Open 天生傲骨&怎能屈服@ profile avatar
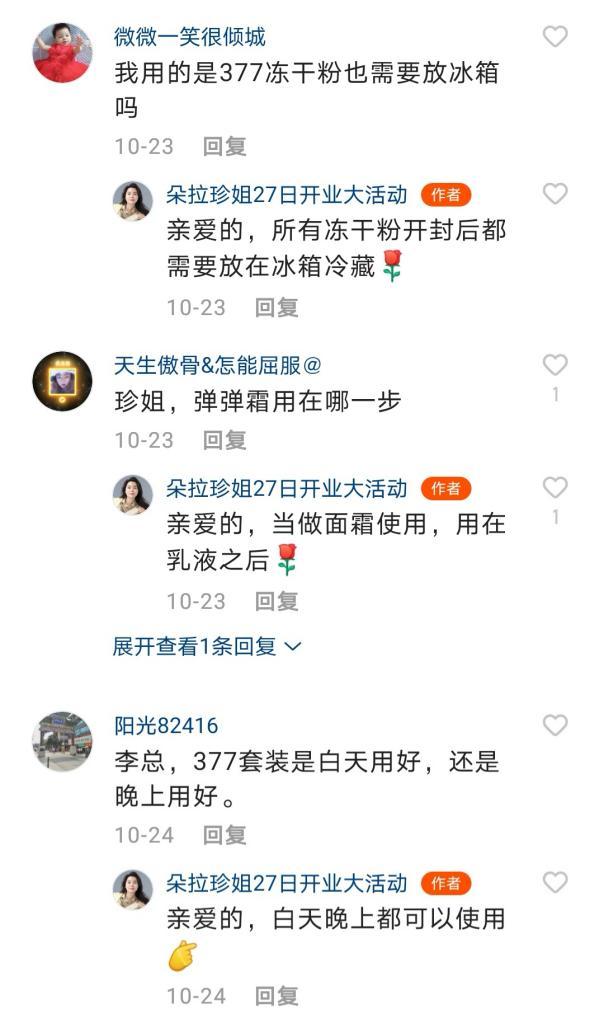The height and width of the screenshot is (1023, 604). (63, 381)
